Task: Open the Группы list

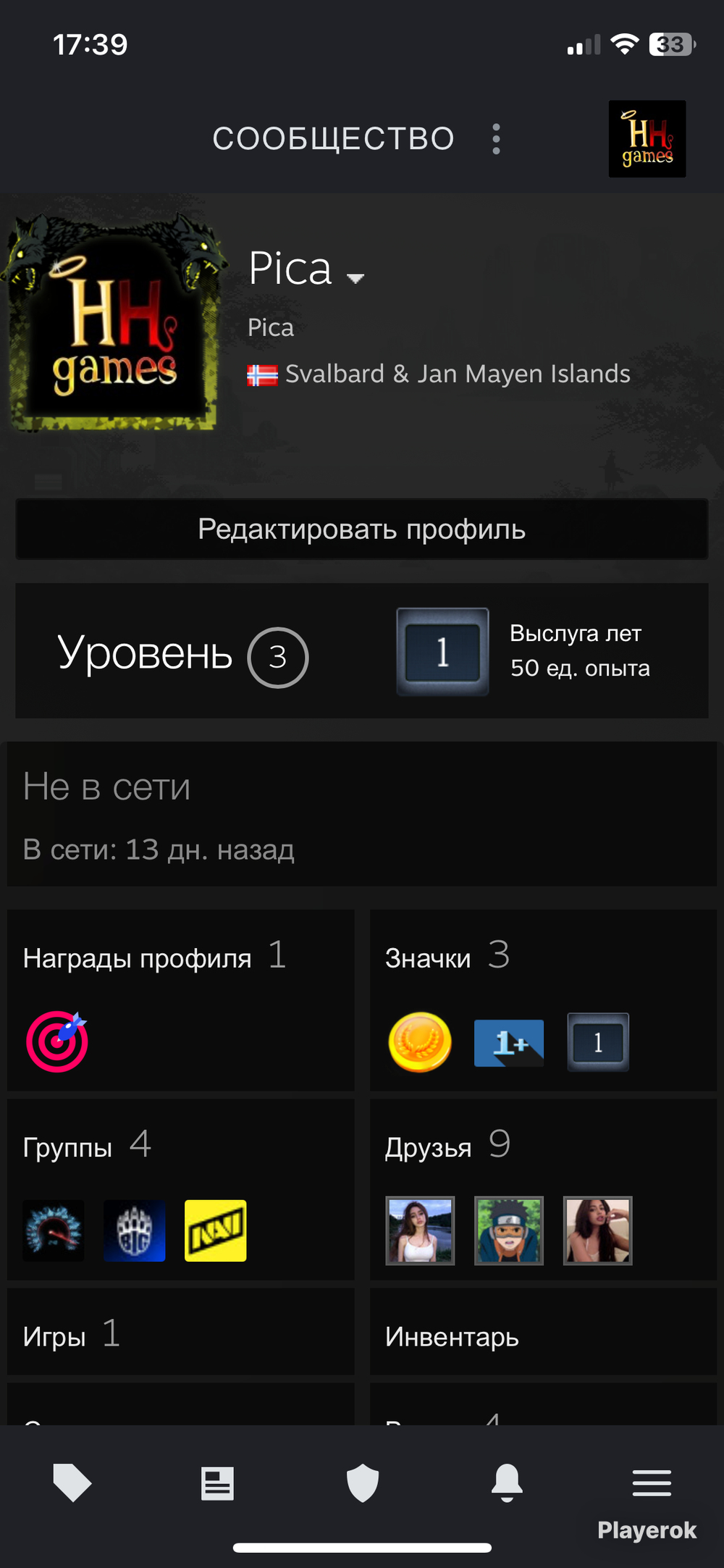Action: pyautogui.click(x=181, y=1189)
